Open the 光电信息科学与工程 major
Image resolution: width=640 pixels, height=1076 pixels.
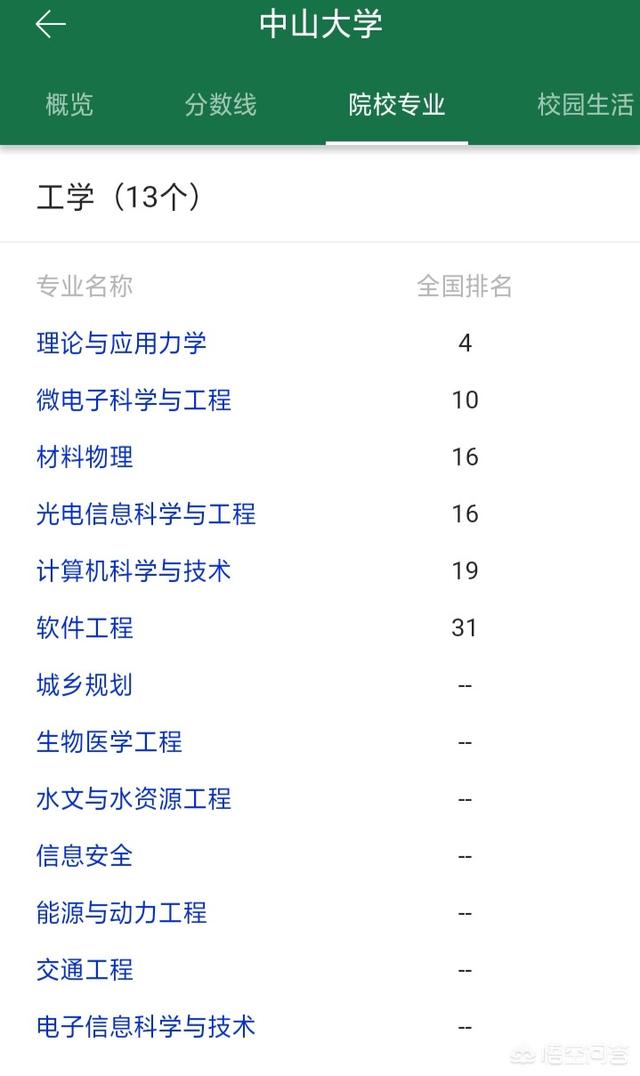pyautogui.click(x=146, y=514)
